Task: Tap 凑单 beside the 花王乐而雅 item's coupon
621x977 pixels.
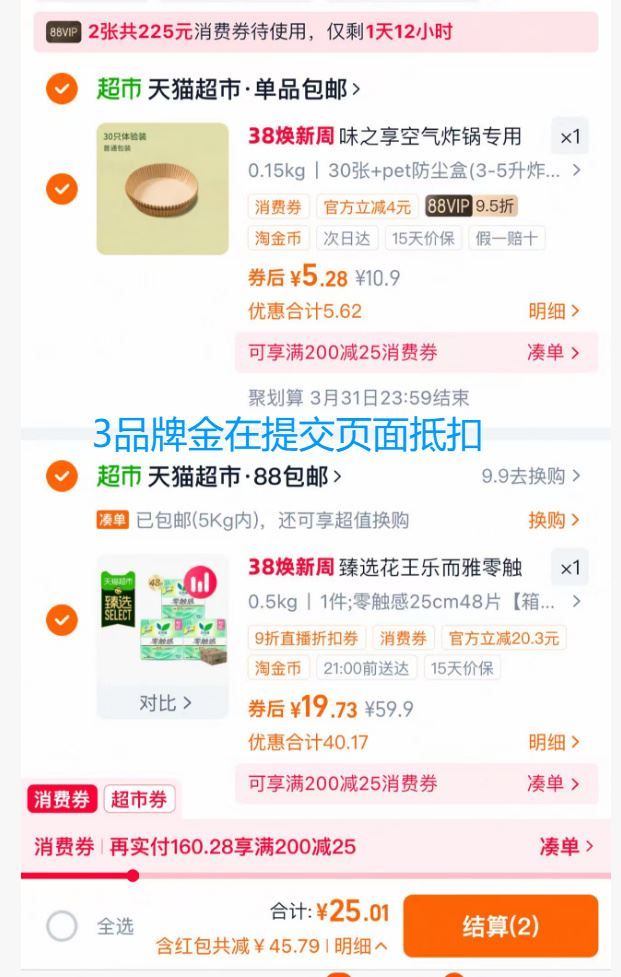Action: [553, 783]
